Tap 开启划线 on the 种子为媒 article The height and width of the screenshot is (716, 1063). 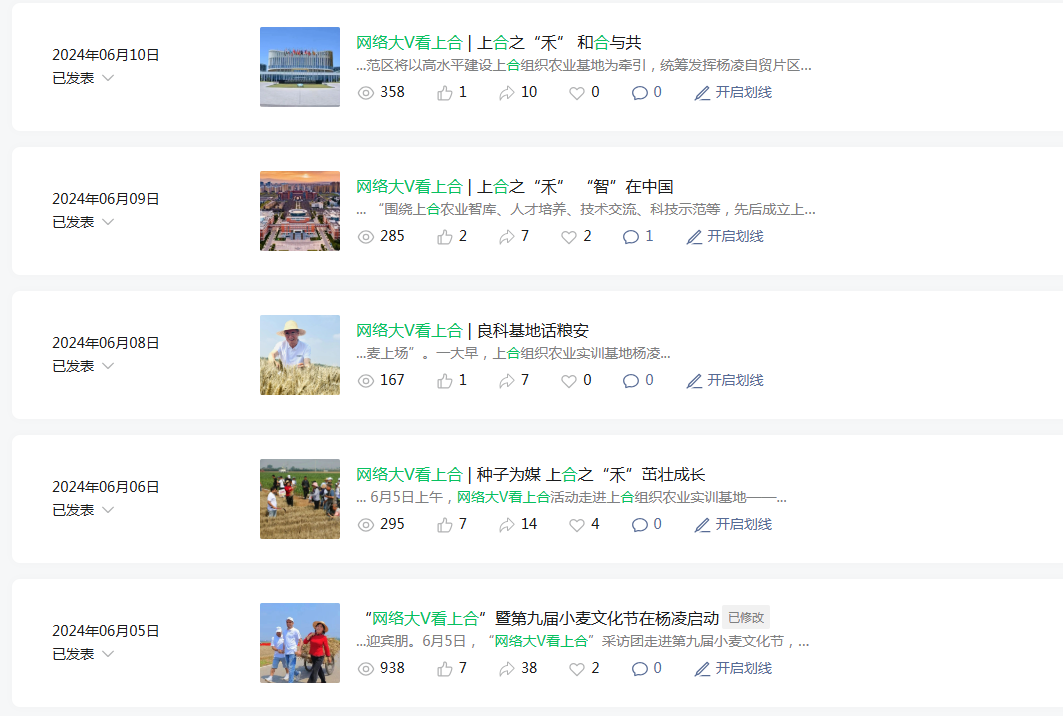[733, 525]
